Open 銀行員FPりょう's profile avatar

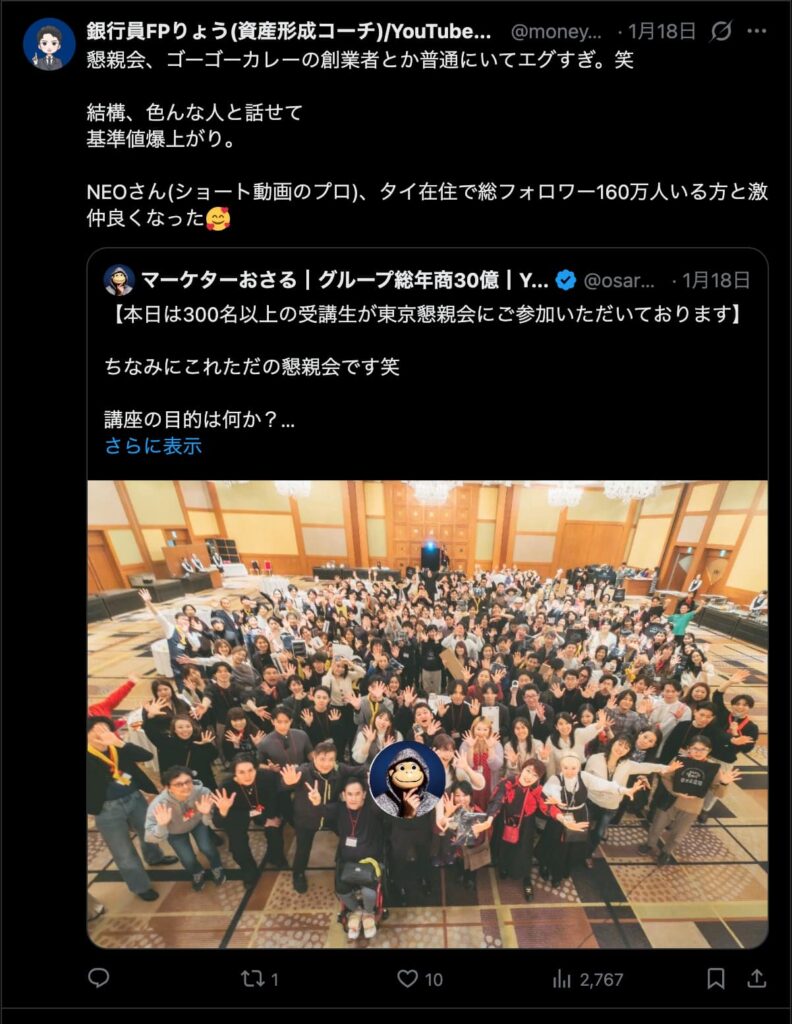49,44
